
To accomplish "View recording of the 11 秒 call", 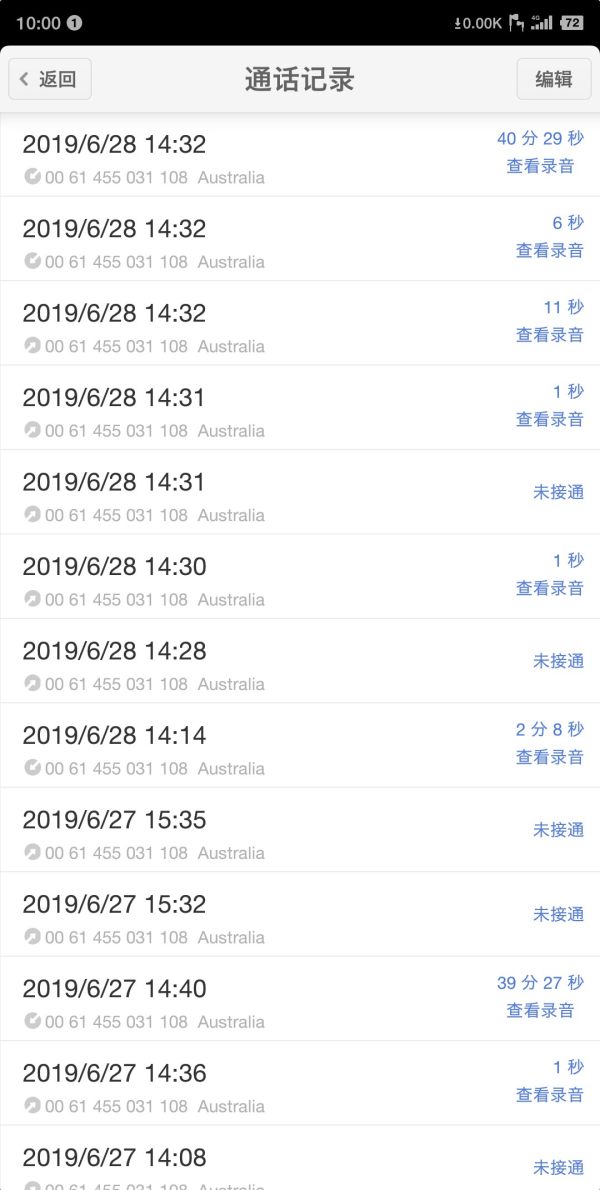I will (x=549, y=335).
